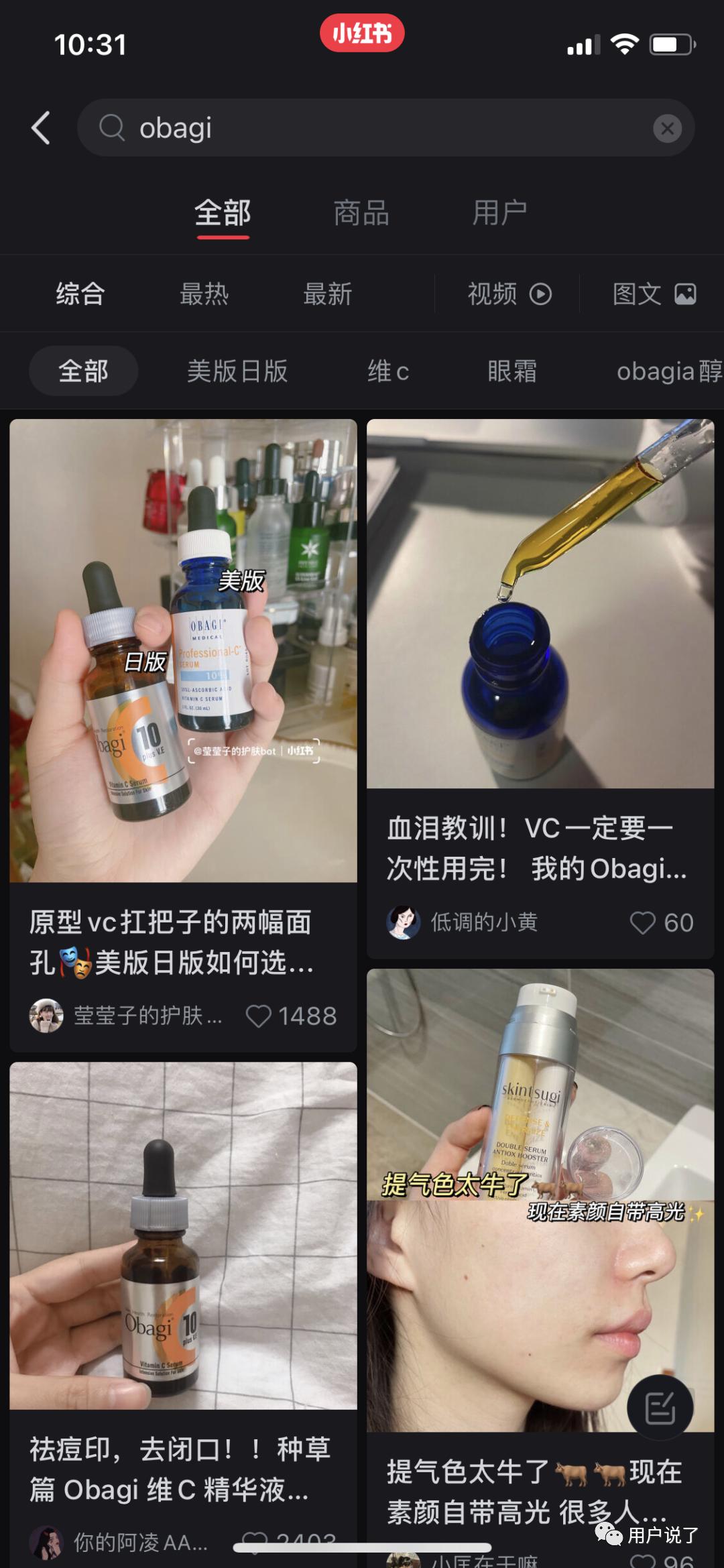Tap the play icon beside 视频 filter
The width and height of the screenshot is (724, 1568).
tap(542, 294)
